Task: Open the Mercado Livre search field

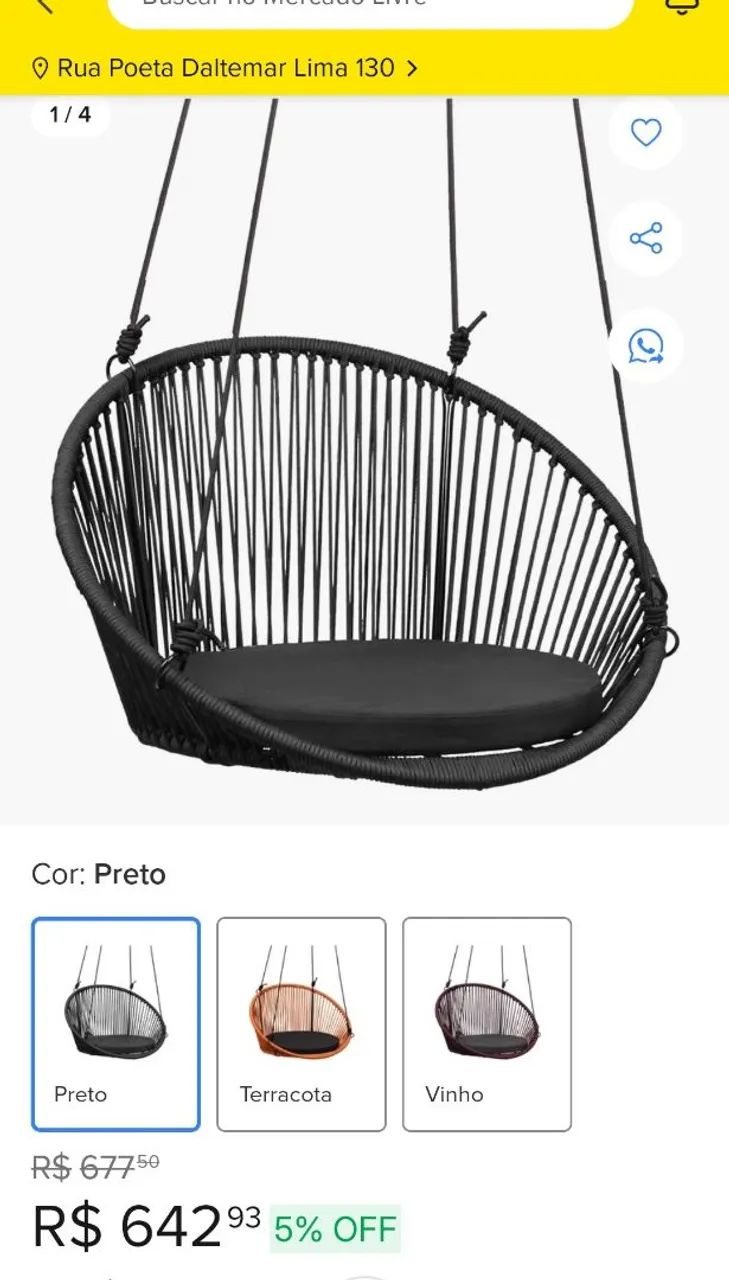Action: [371, 10]
